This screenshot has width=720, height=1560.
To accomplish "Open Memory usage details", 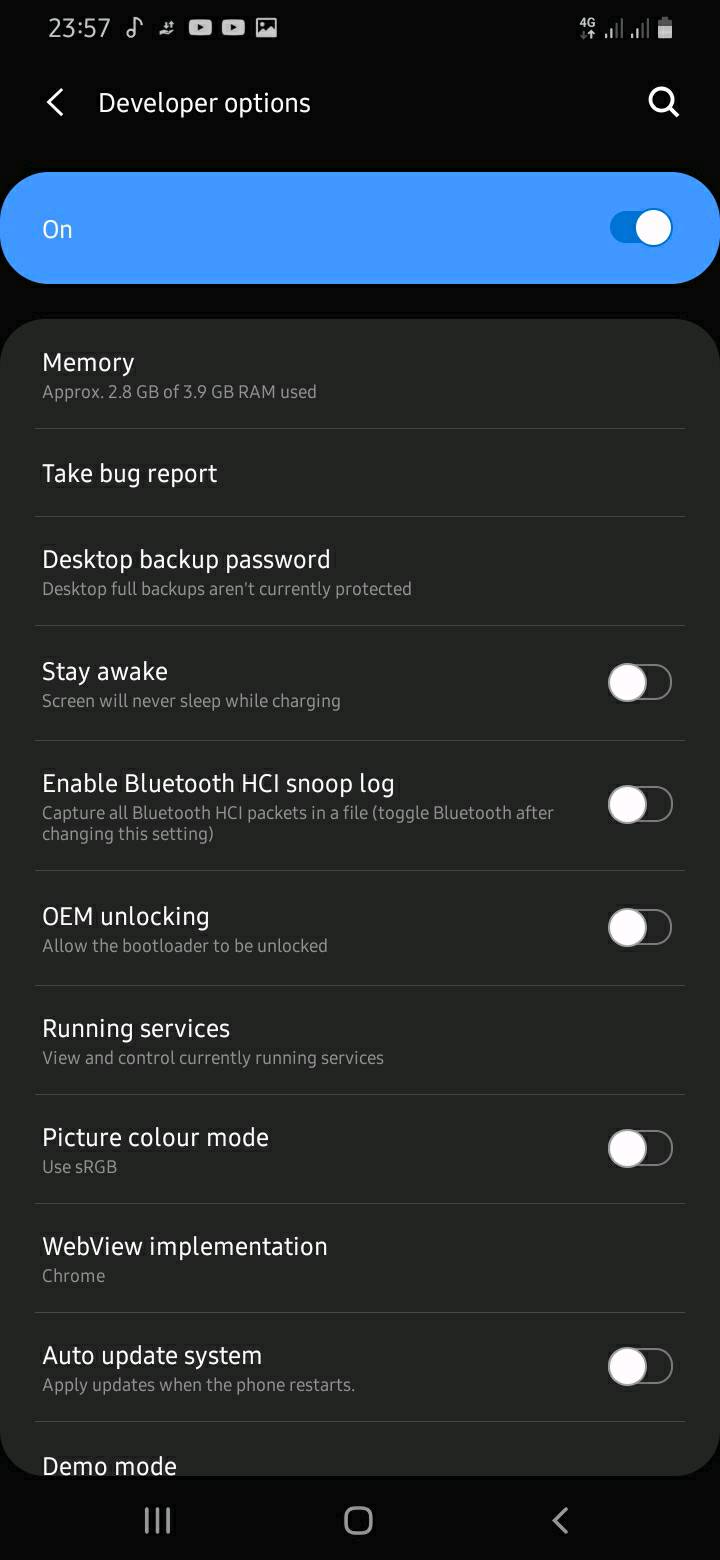I will click(300, 375).
